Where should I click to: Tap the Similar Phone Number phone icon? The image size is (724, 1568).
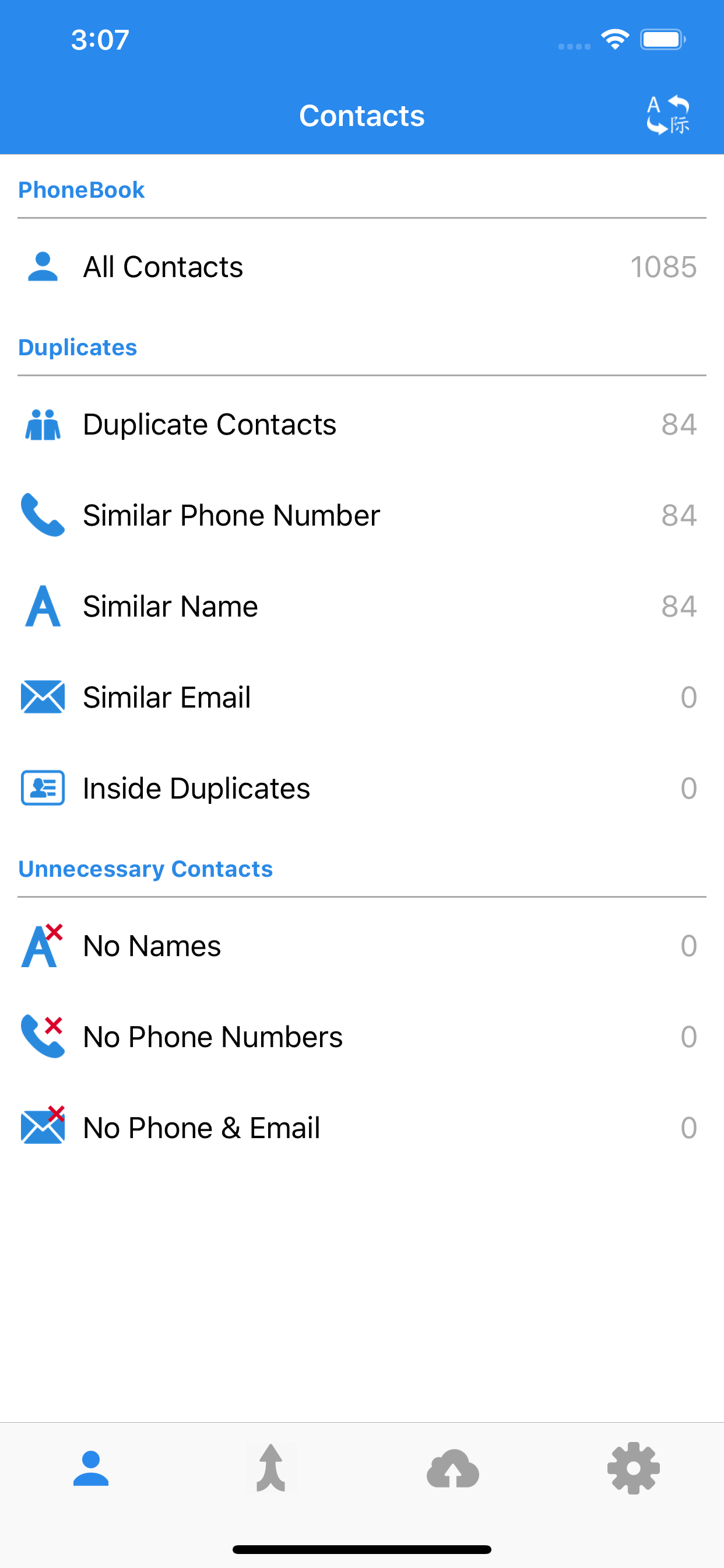pyautogui.click(x=41, y=514)
